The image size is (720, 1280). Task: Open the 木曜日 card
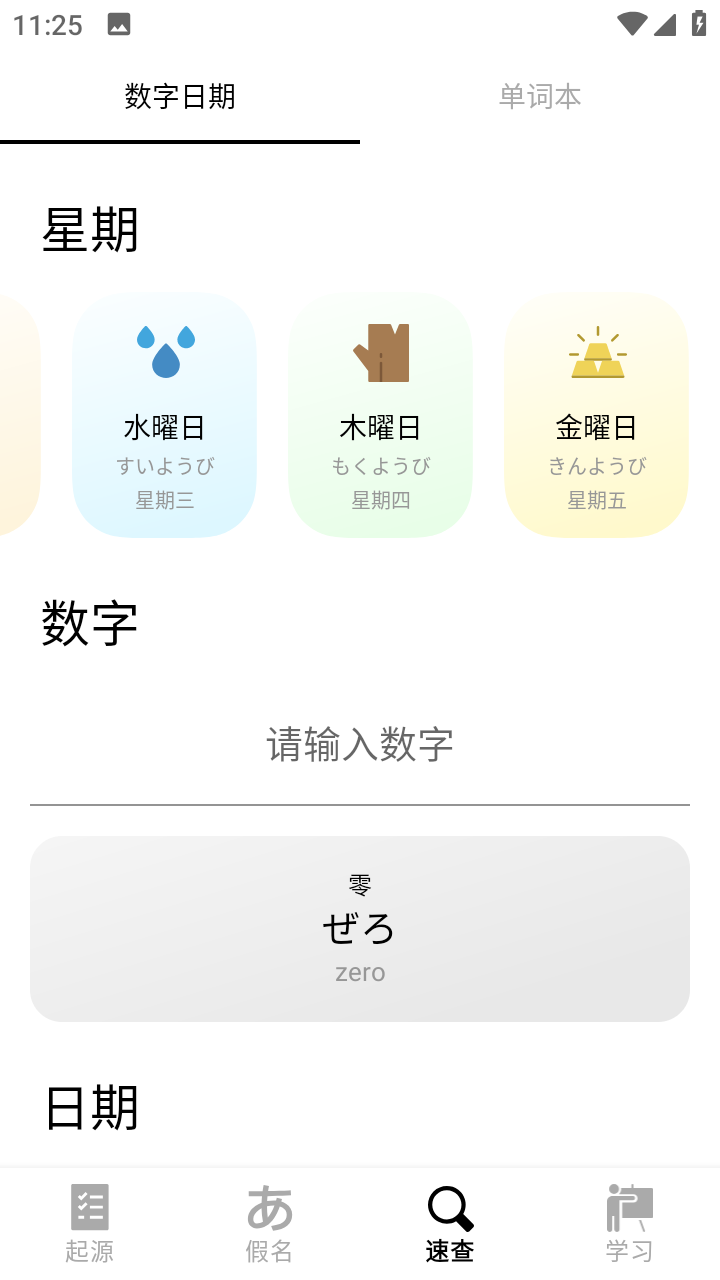(381, 415)
